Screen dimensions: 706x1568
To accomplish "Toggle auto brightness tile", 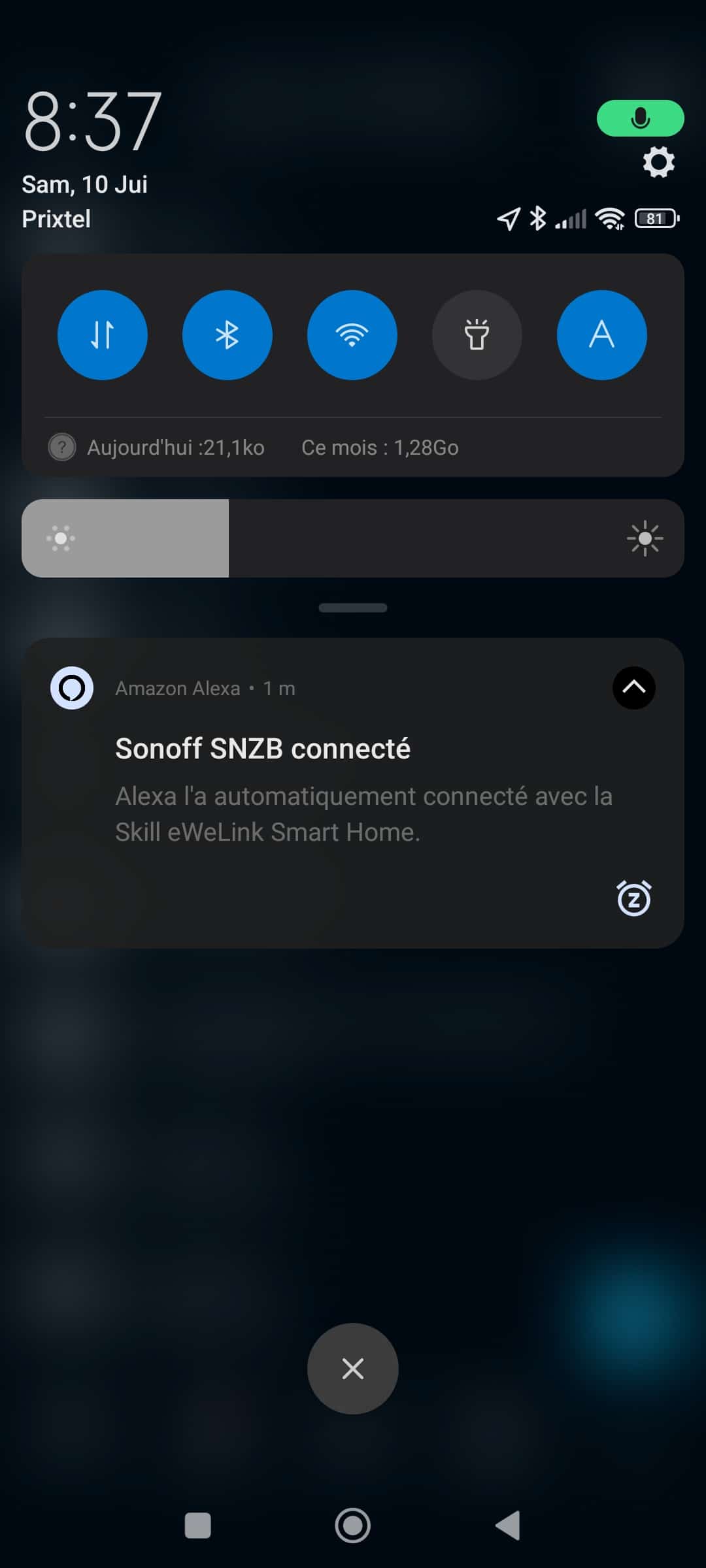I will tap(601, 335).
